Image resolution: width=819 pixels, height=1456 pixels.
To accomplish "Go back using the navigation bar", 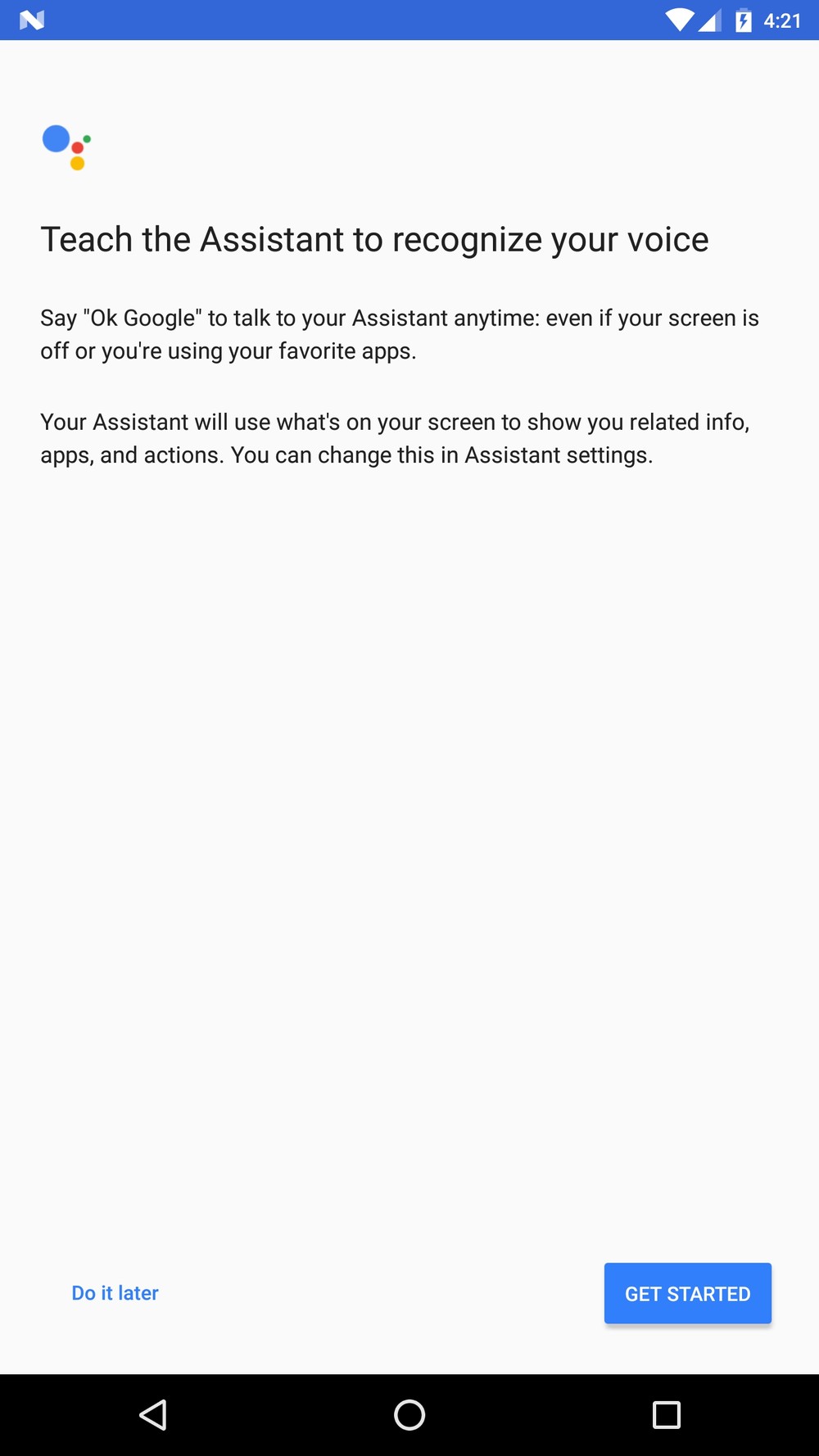I will tap(153, 1414).
